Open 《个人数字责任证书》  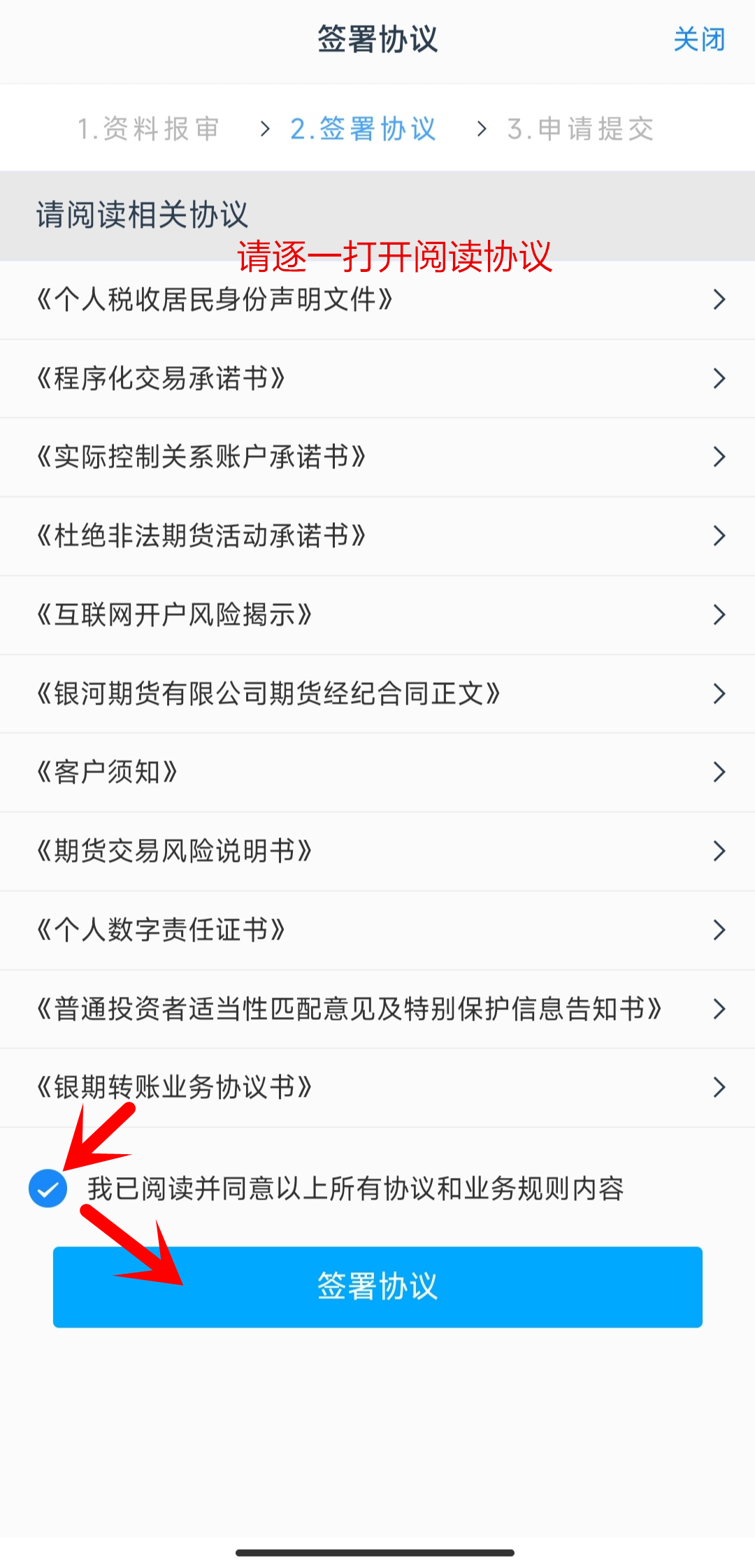tap(377, 930)
